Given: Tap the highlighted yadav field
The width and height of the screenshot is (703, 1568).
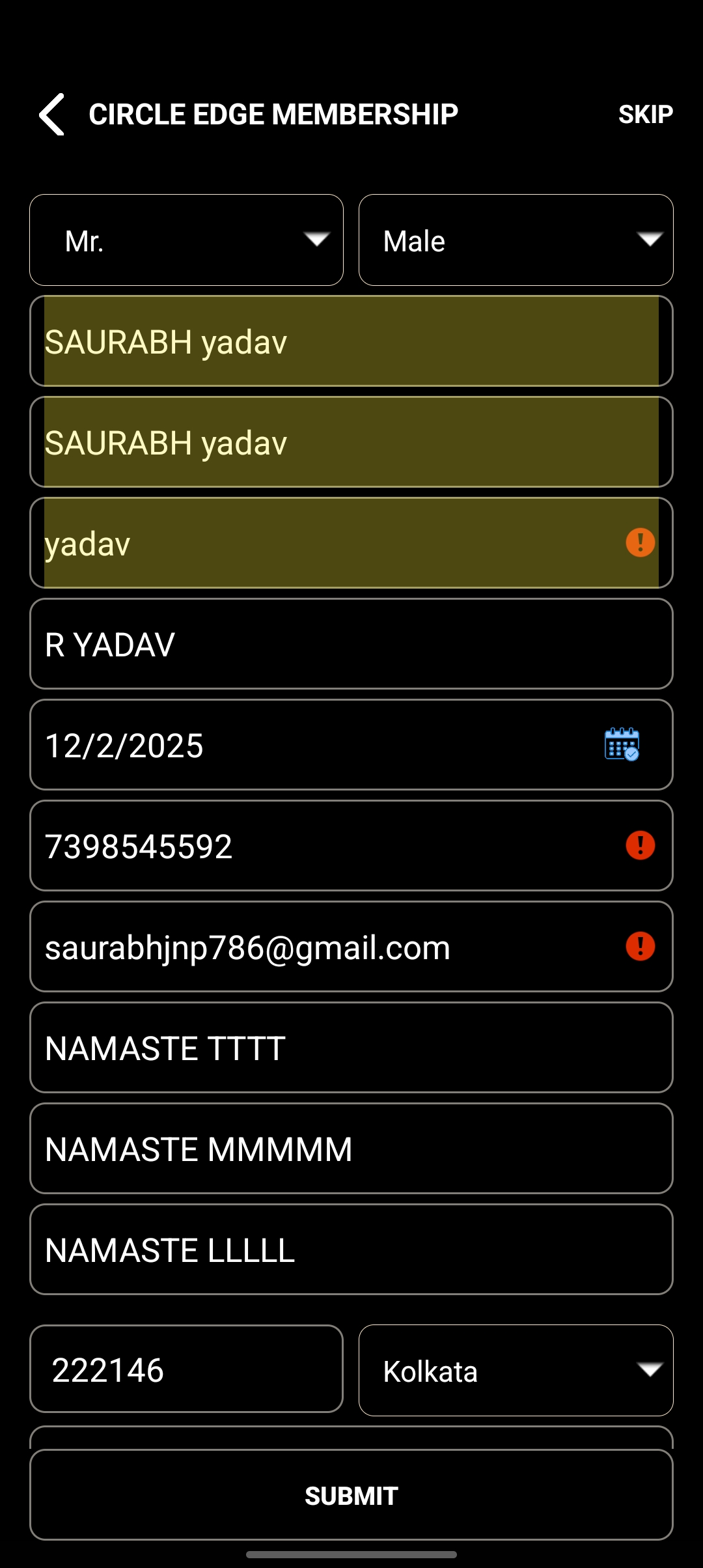Looking at the screenshot, I should (x=351, y=543).
